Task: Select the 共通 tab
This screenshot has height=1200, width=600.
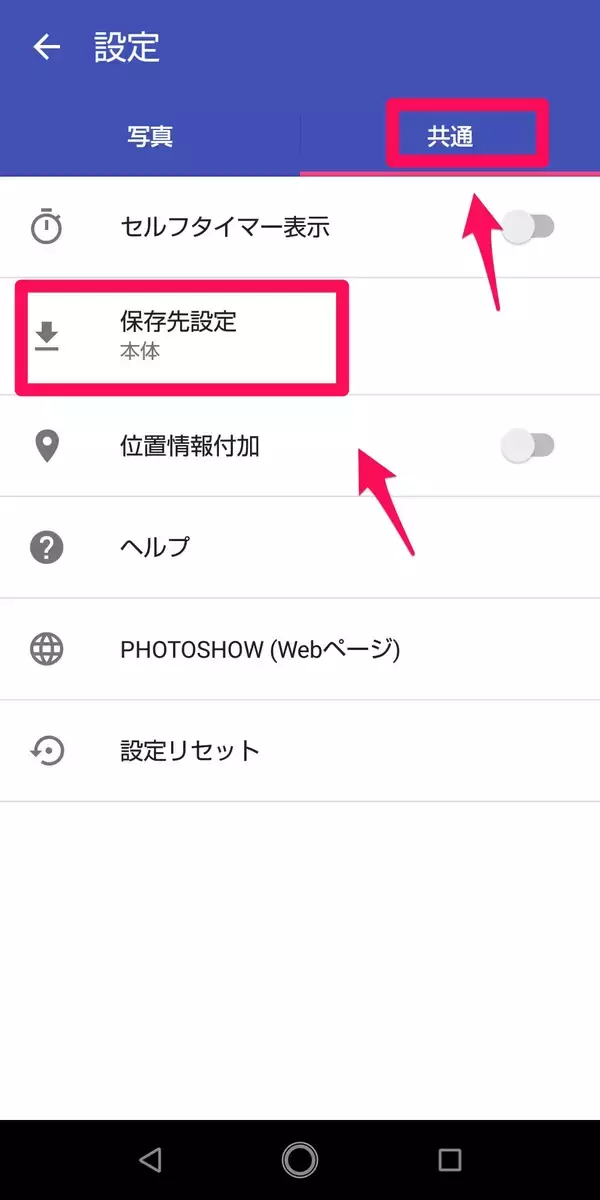Action: click(450, 137)
